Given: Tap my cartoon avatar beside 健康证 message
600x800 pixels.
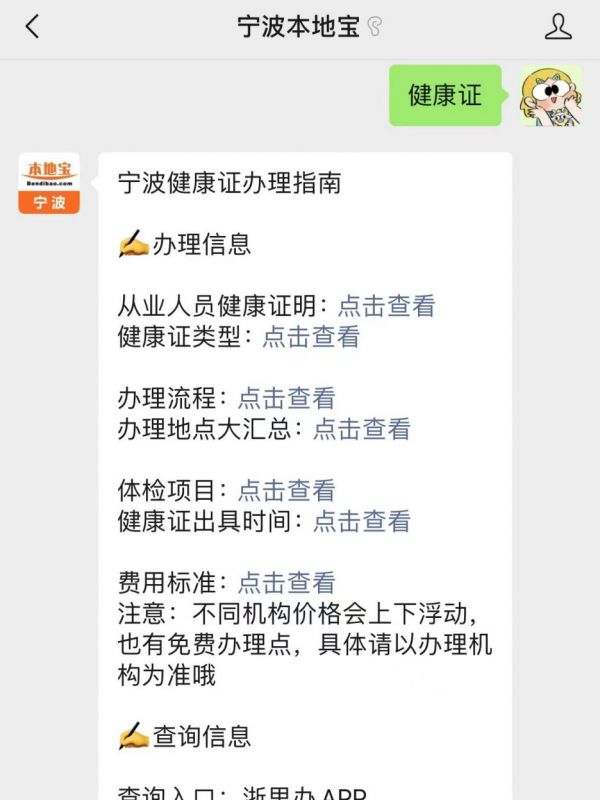Looking at the screenshot, I should coord(550,96).
